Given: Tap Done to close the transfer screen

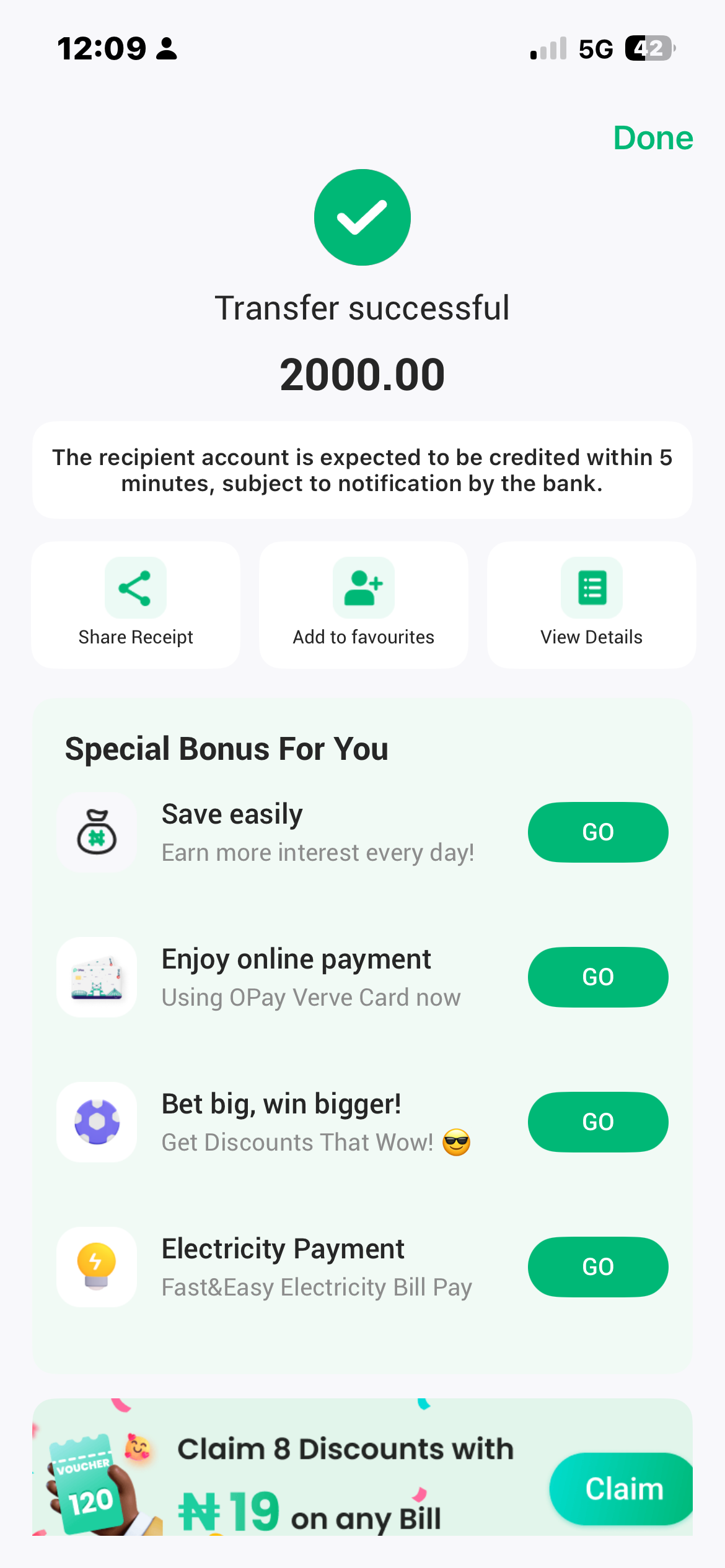Looking at the screenshot, I should 652,138.
